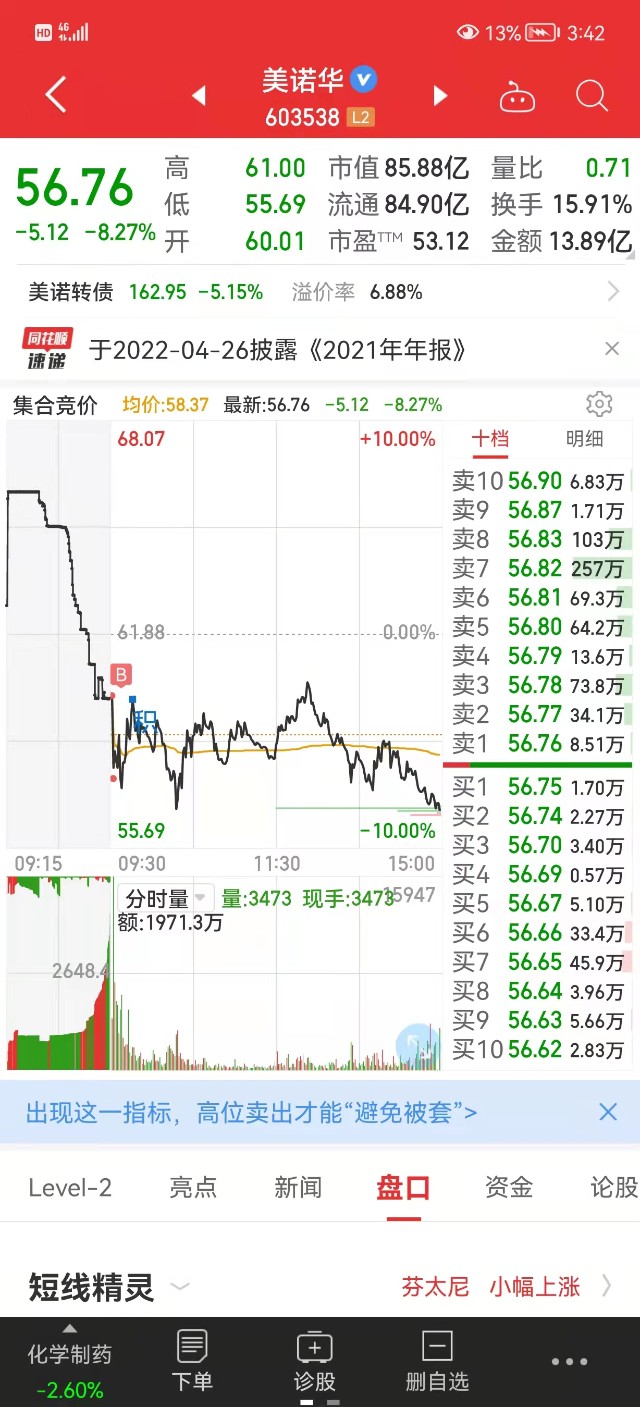
Task: Open the 美诺转债 convertible bond row
Action: tap(320, 292)
